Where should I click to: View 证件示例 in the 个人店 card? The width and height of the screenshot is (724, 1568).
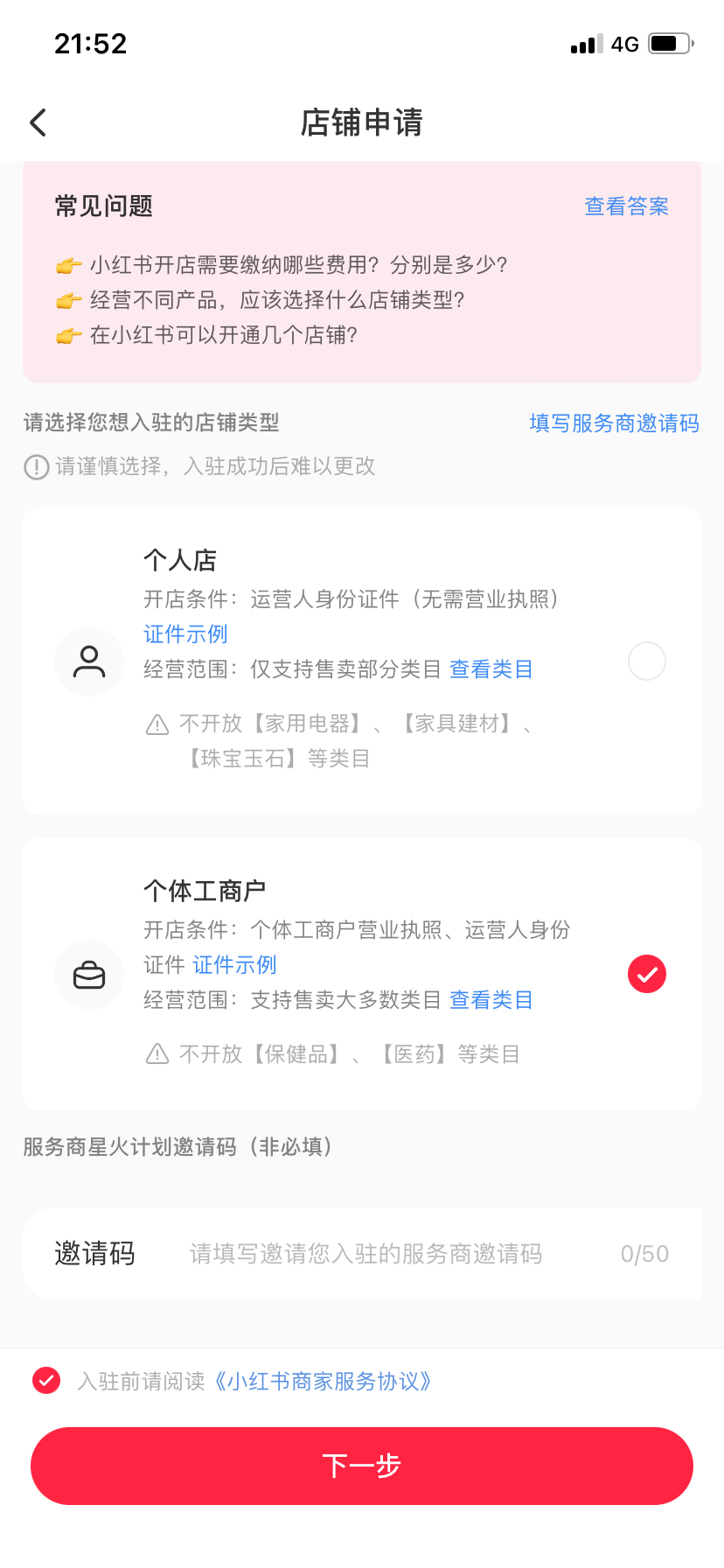pyautogui.click(x=184, y=633)
